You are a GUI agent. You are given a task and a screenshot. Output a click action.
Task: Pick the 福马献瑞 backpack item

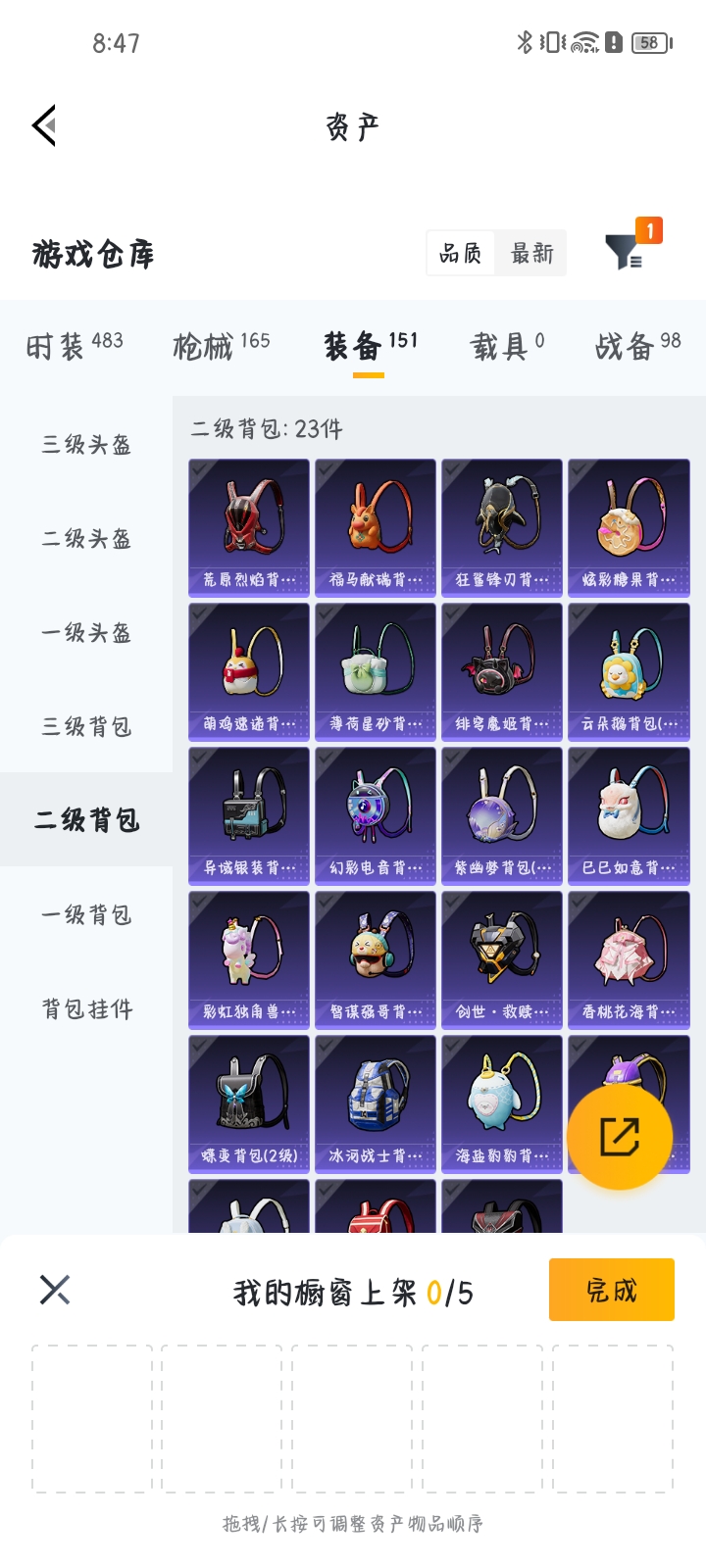[376, 527]
